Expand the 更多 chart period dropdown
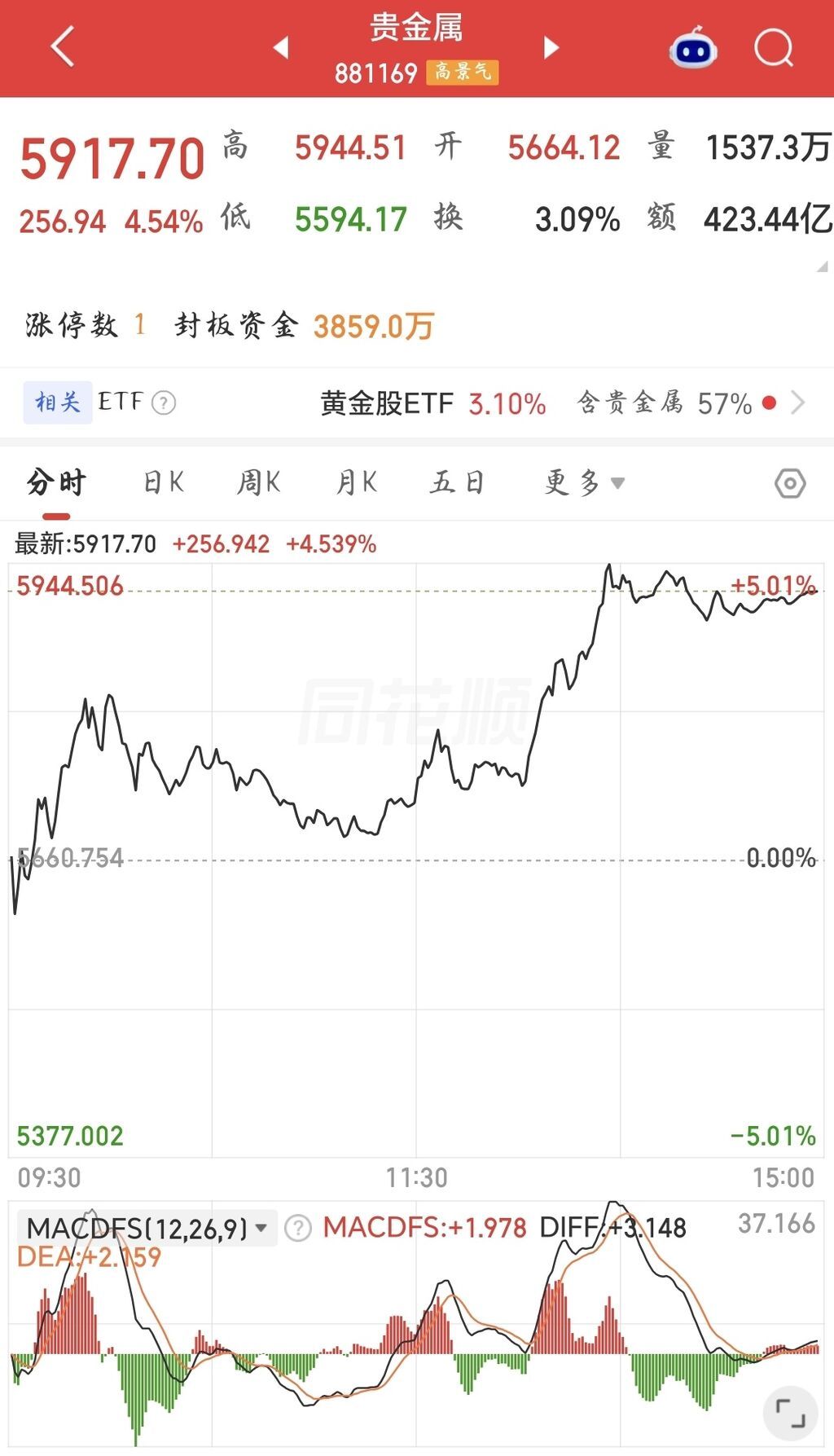This screenshot has height=1456, width=834. 584,482
